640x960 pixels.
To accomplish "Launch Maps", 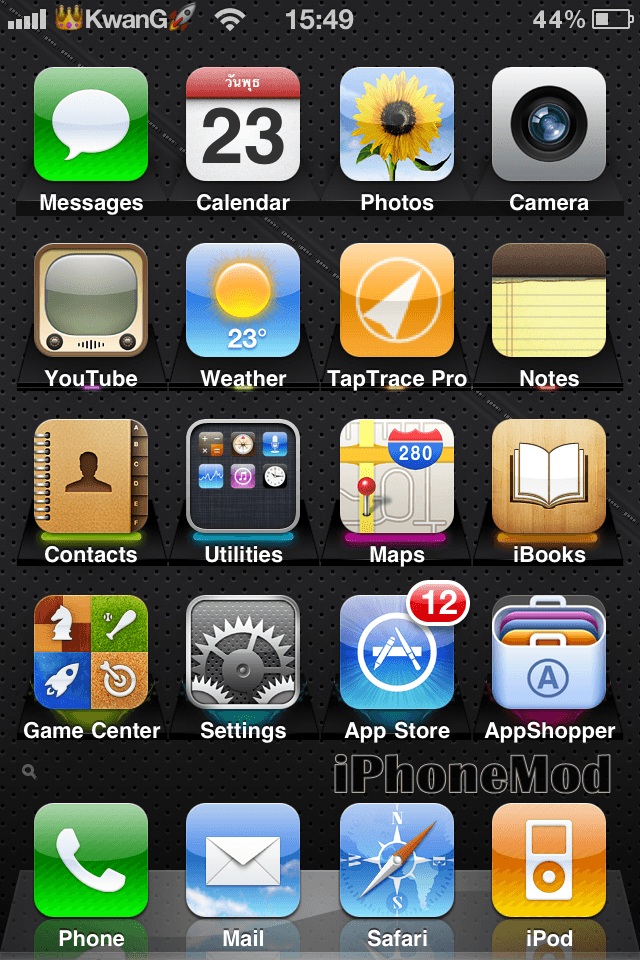I will (397, 476).
